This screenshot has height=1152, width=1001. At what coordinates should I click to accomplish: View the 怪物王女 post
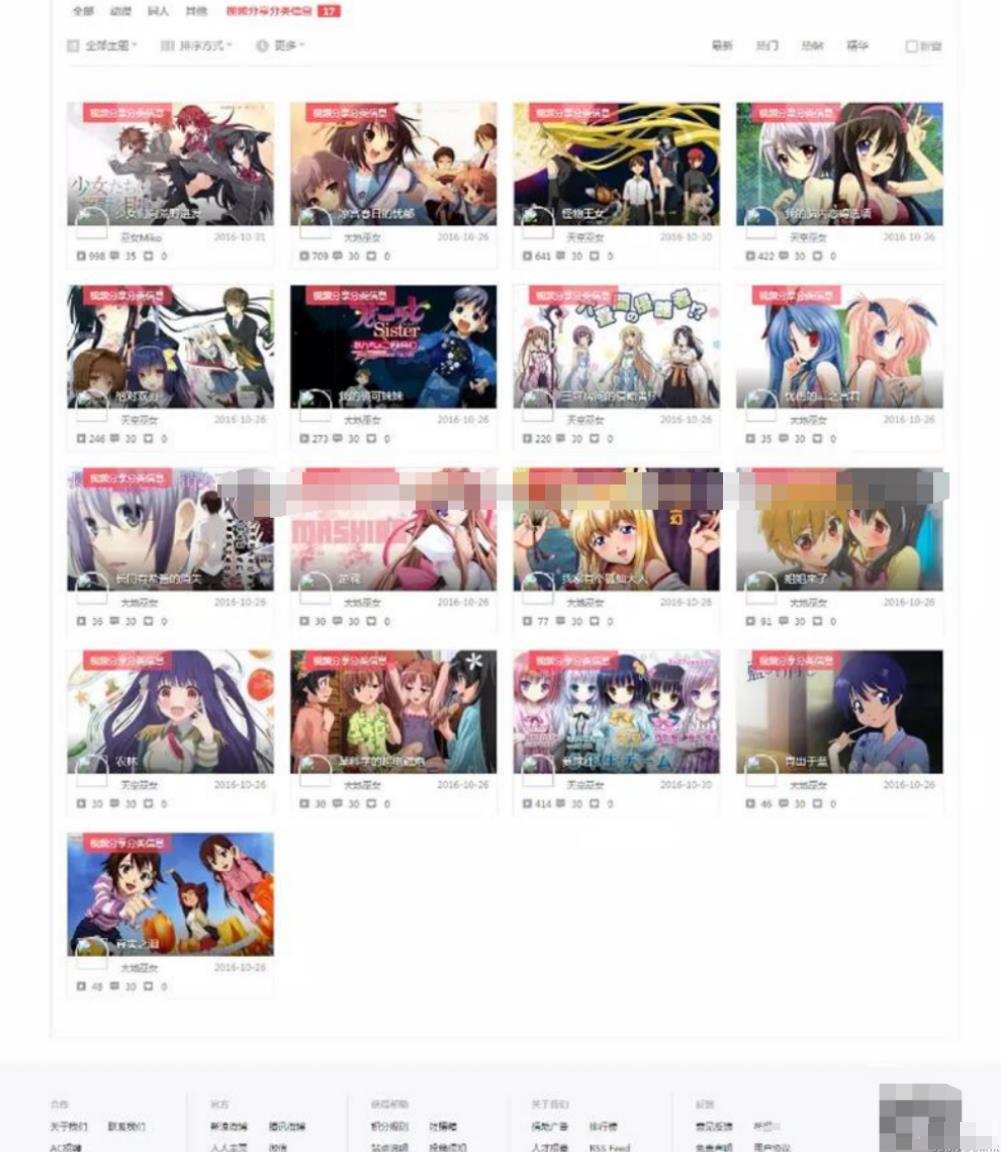click(x=616, y=164)
